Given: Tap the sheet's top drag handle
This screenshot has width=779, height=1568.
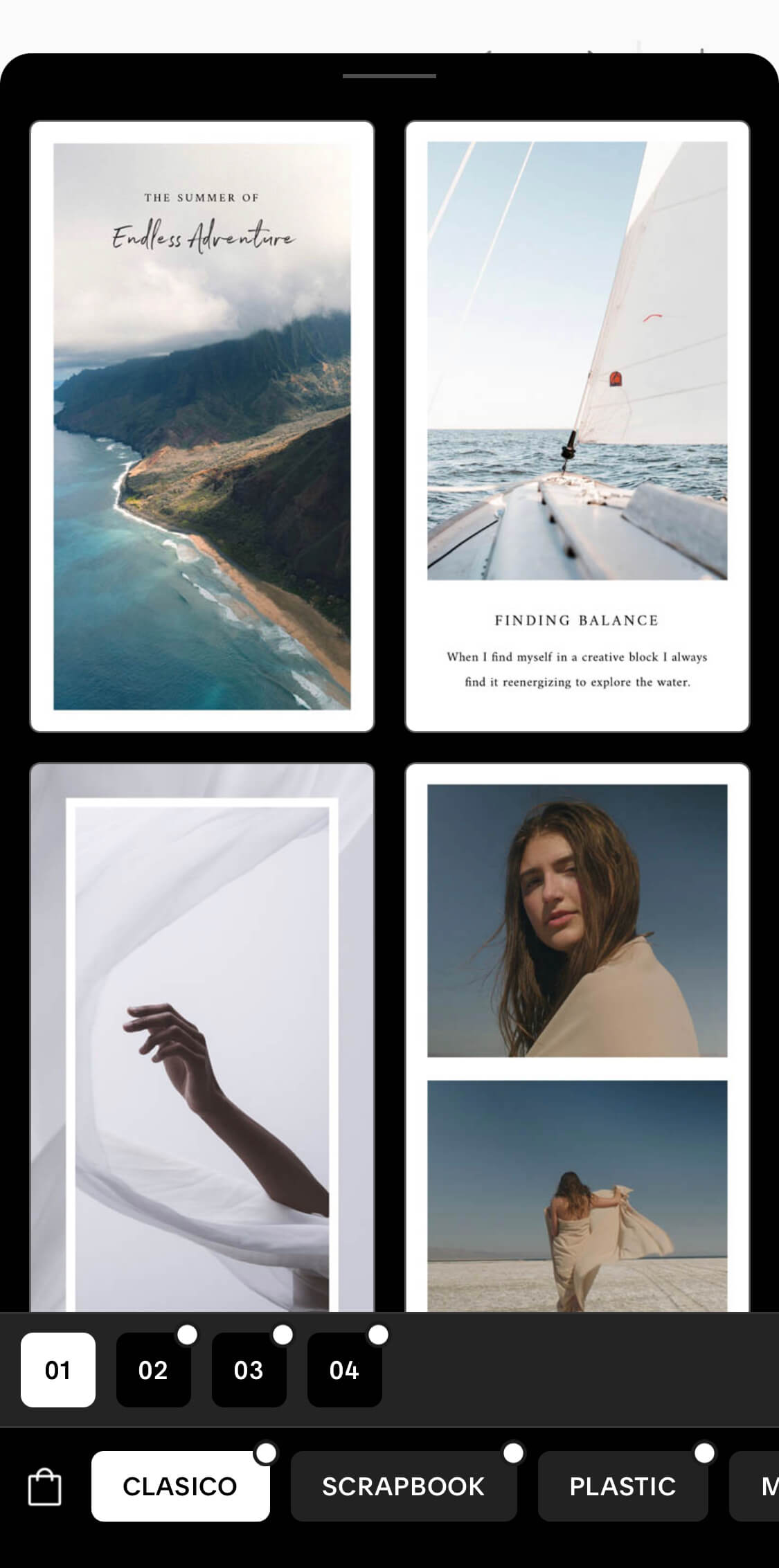Looking at the screenshot, I should click(x=389, y=76).
